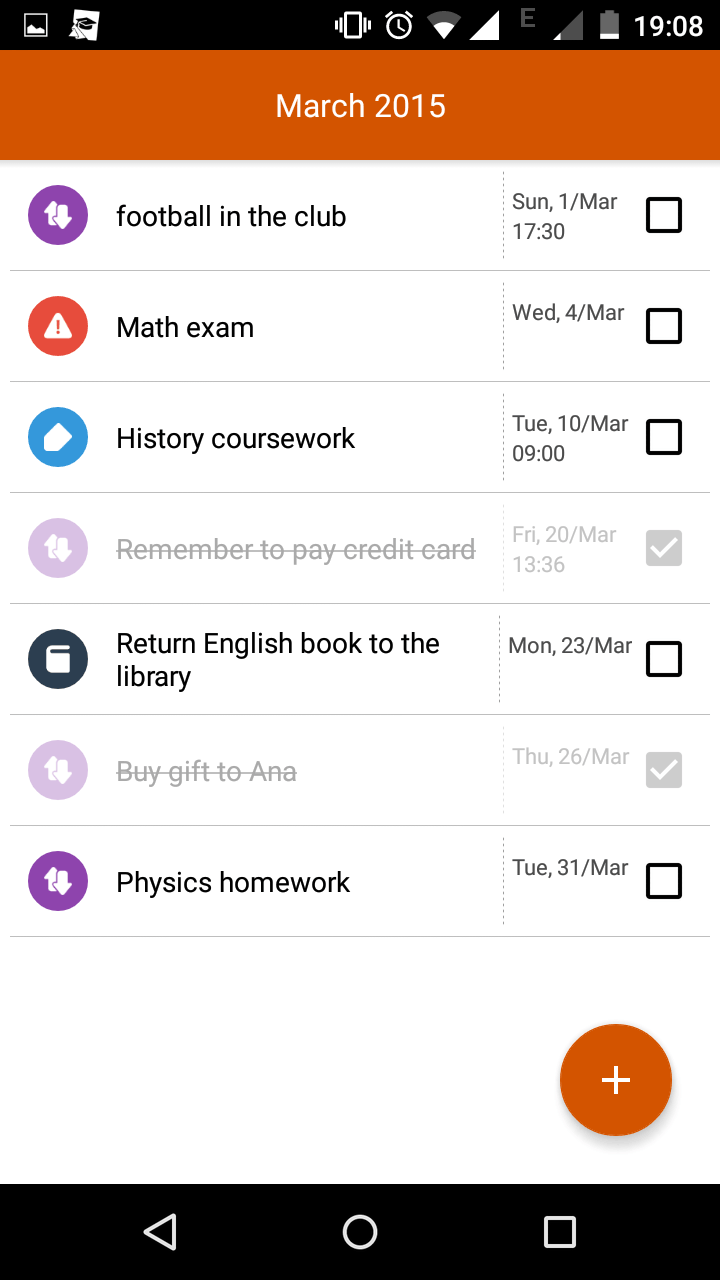This screenshot has height=1280, width=720.
Task: Complete Return English book to the library
Action: pos(664,660)
